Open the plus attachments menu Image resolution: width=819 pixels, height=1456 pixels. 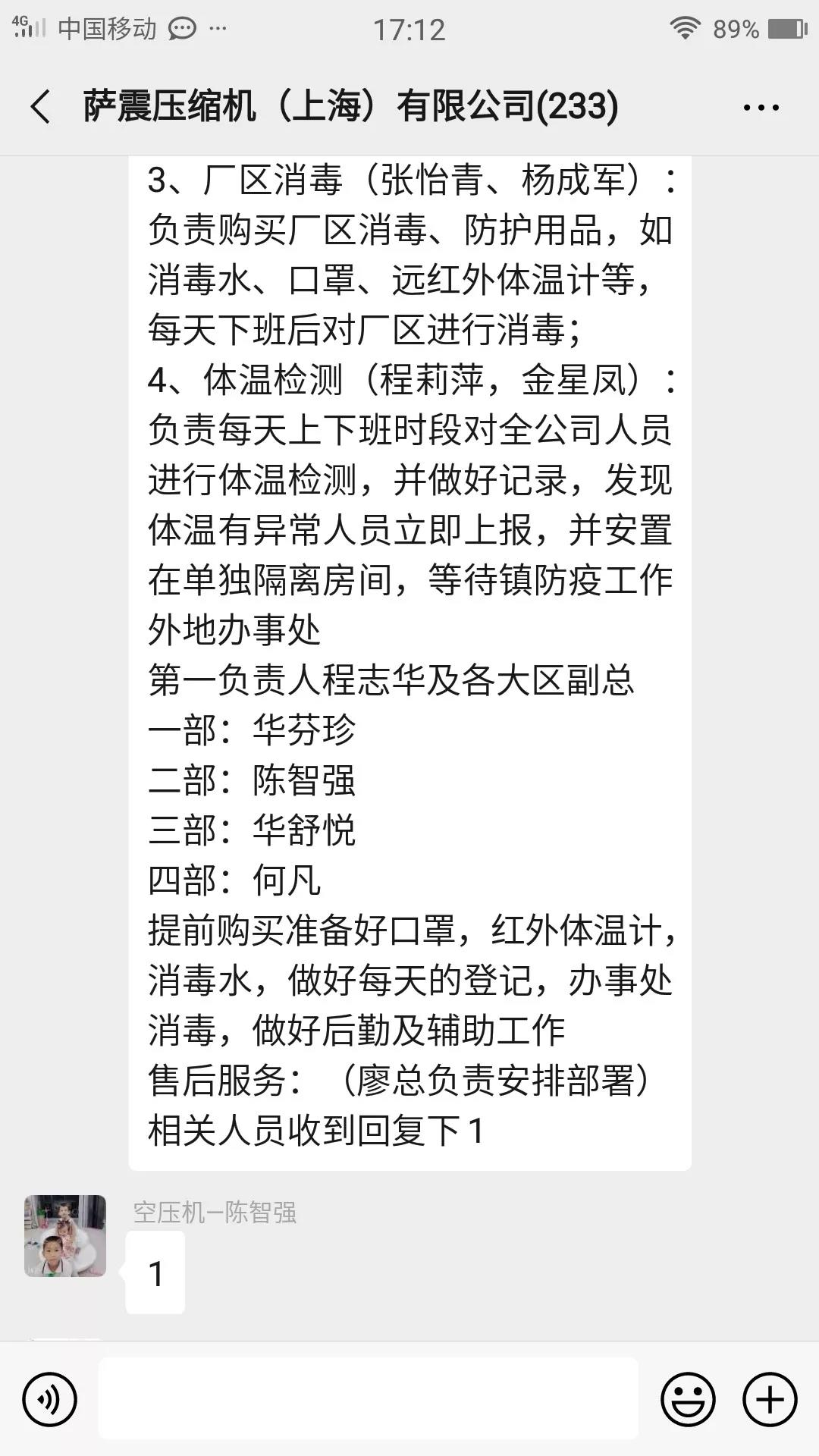coord(770,1398)
